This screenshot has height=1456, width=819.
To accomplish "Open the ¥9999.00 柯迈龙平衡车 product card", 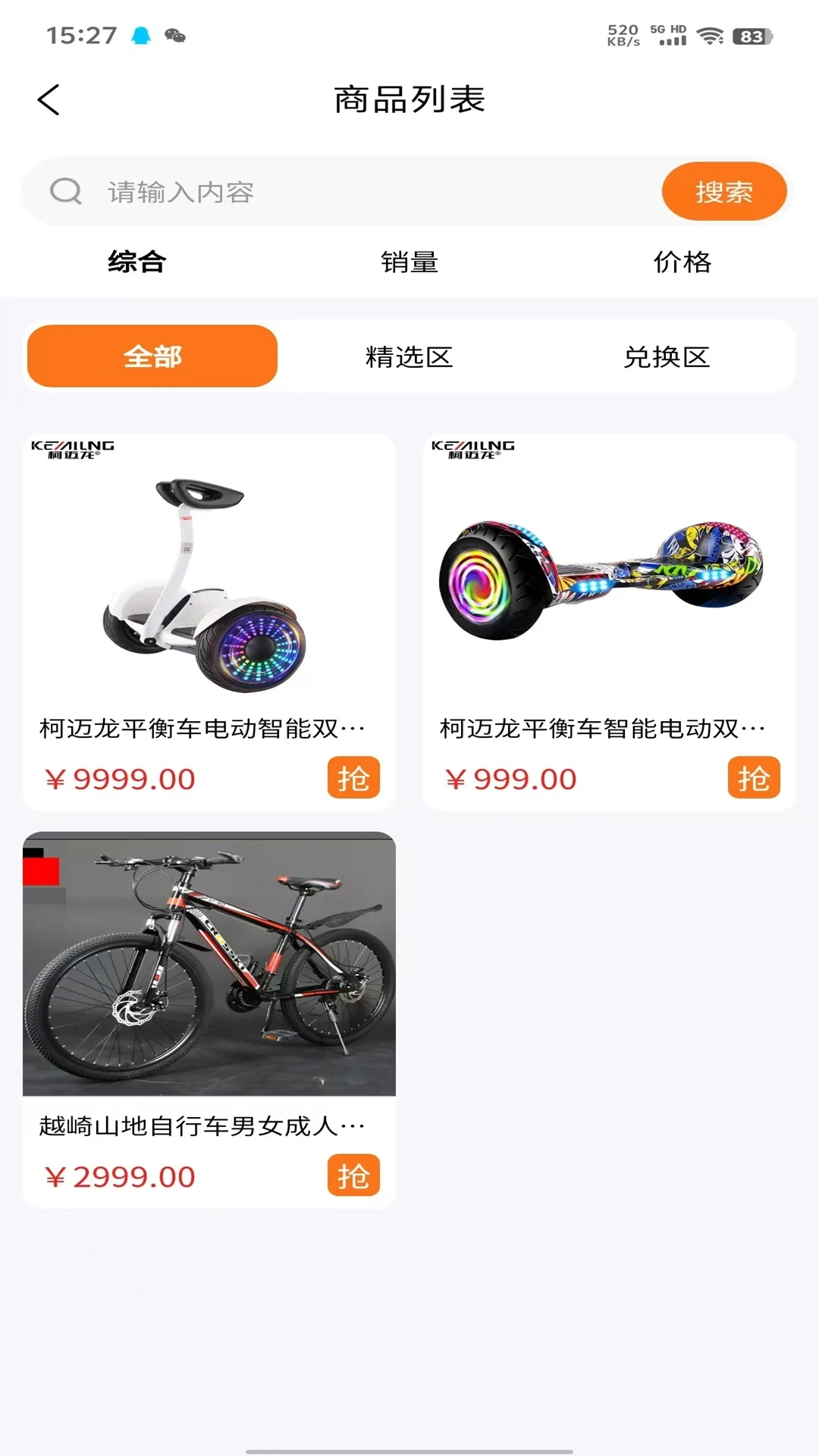I will pyautogui.click(x=209, y=622).
